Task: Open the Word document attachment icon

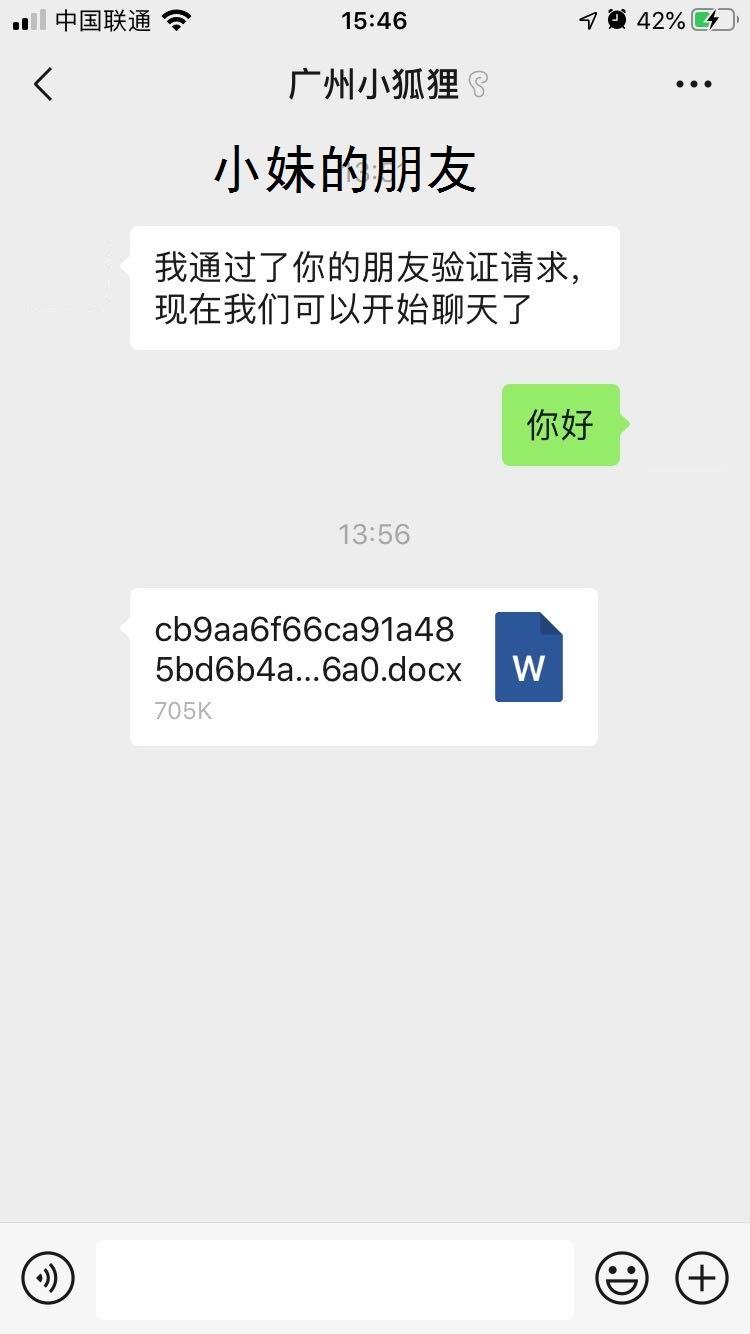Action: point(528,656)
